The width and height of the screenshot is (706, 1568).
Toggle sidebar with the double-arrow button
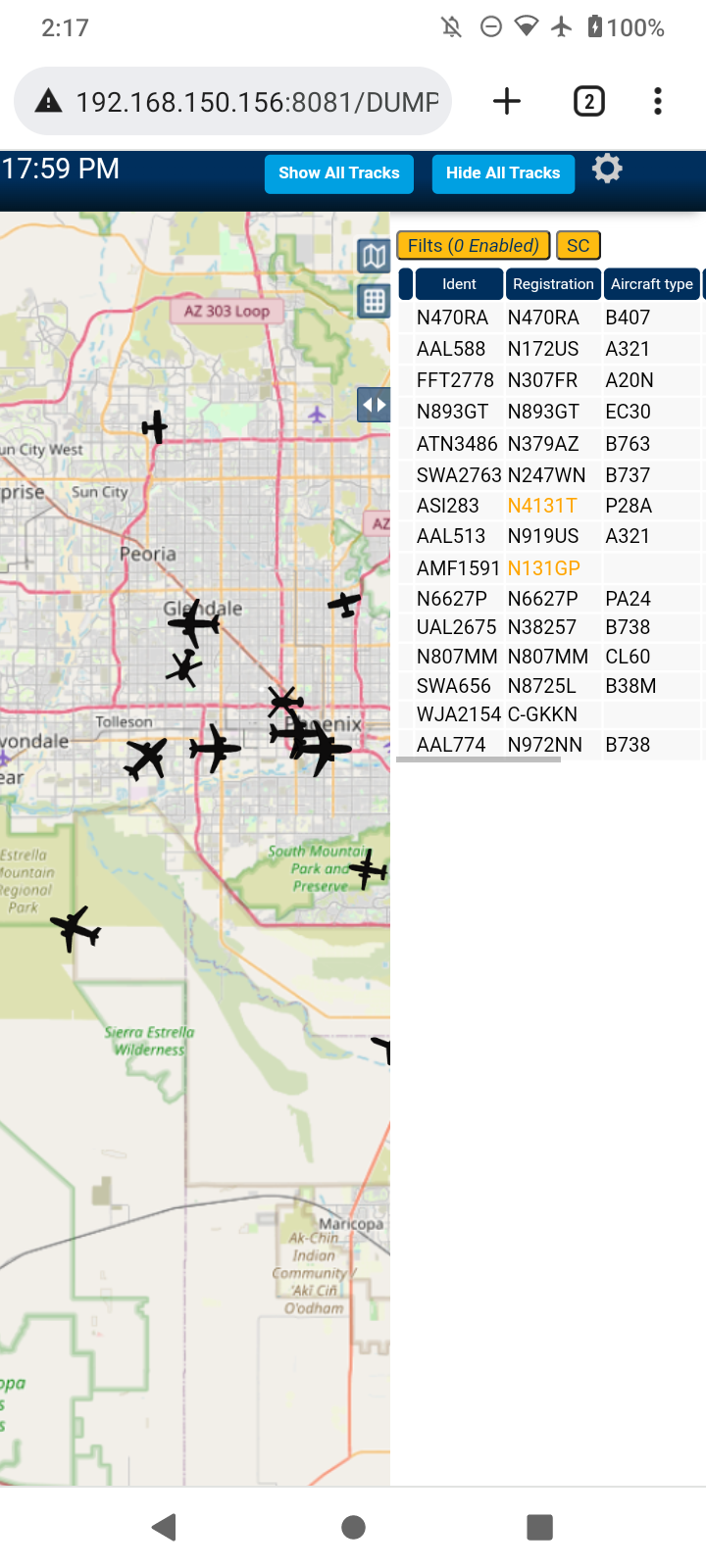pyautogui.click(x=374, y=404)
